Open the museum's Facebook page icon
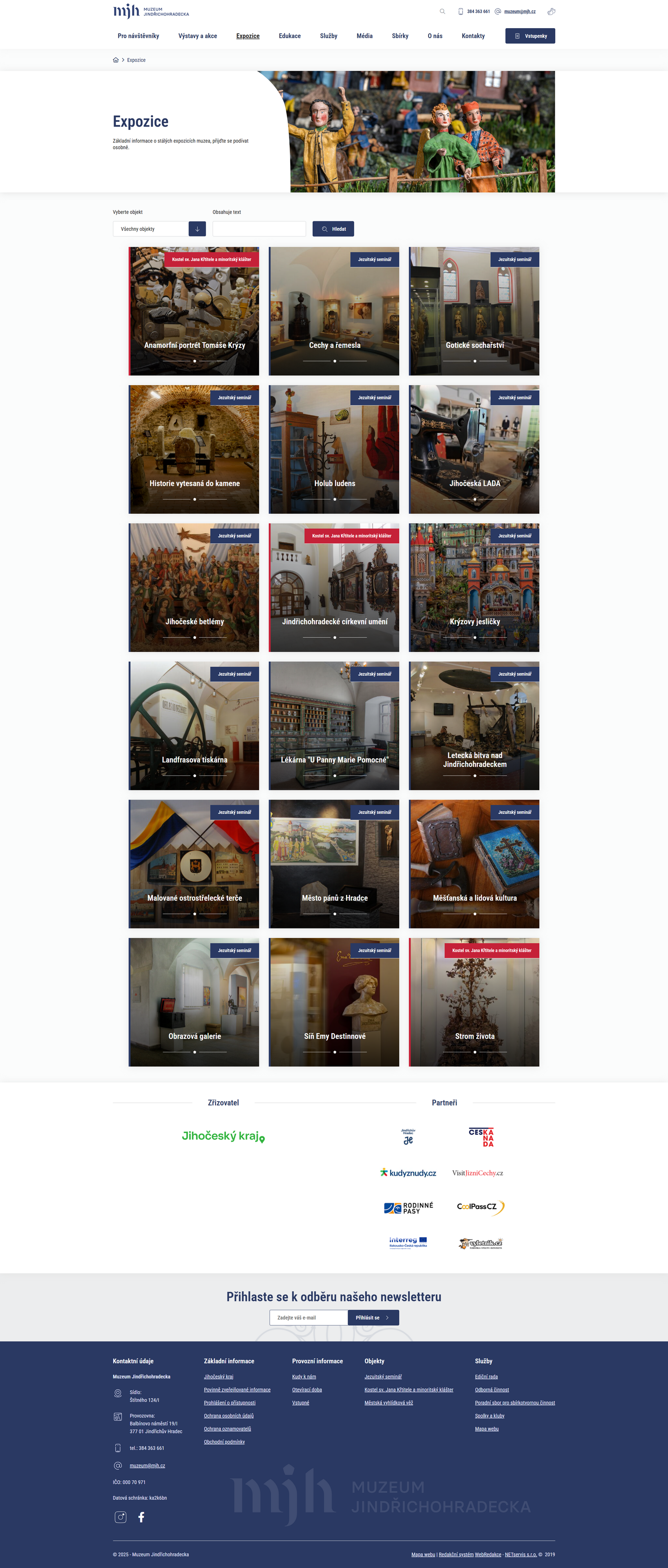668x1568 pixels. point(141,1517)
